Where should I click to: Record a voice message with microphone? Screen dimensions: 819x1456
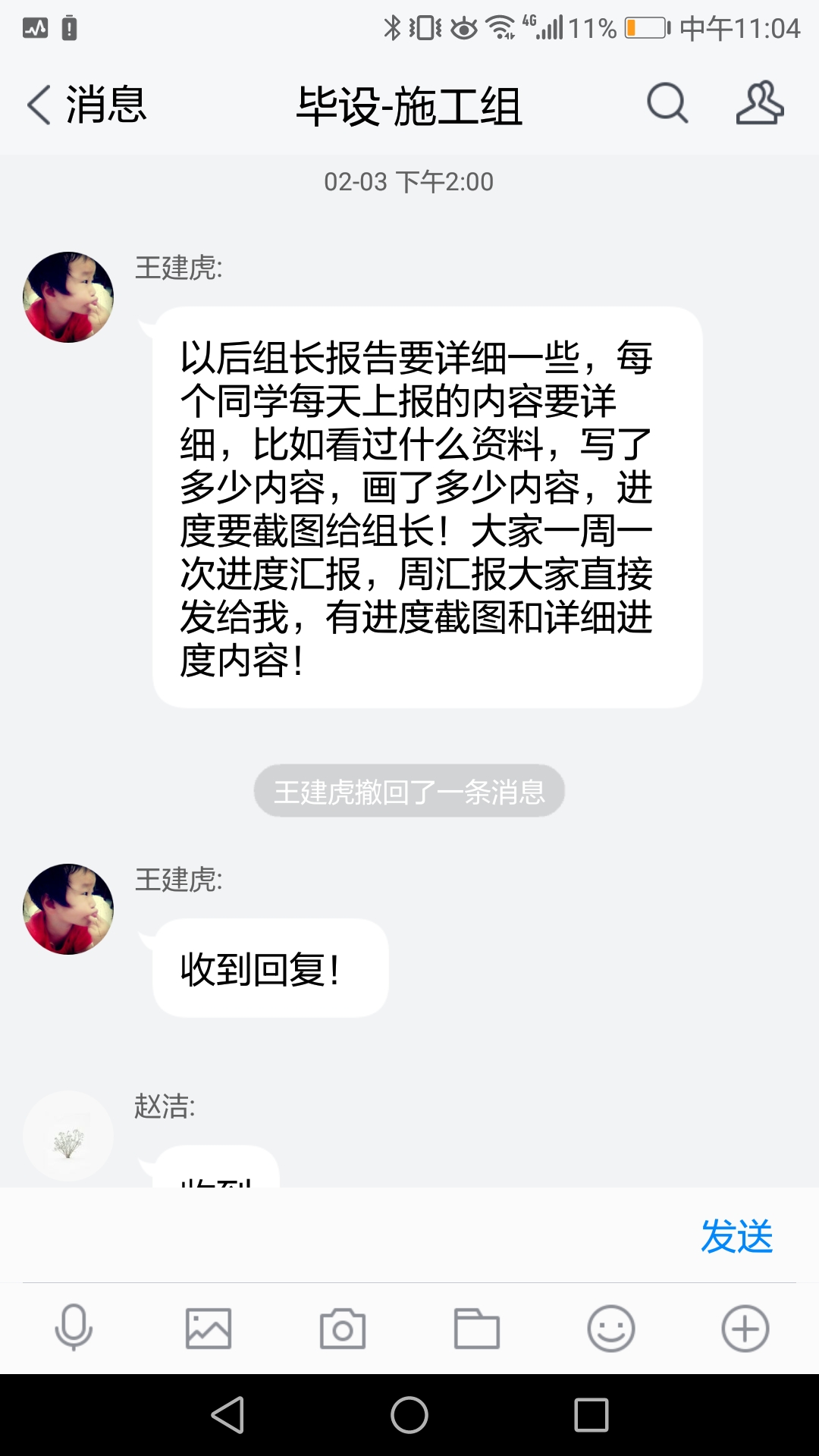pos(74,1329)
